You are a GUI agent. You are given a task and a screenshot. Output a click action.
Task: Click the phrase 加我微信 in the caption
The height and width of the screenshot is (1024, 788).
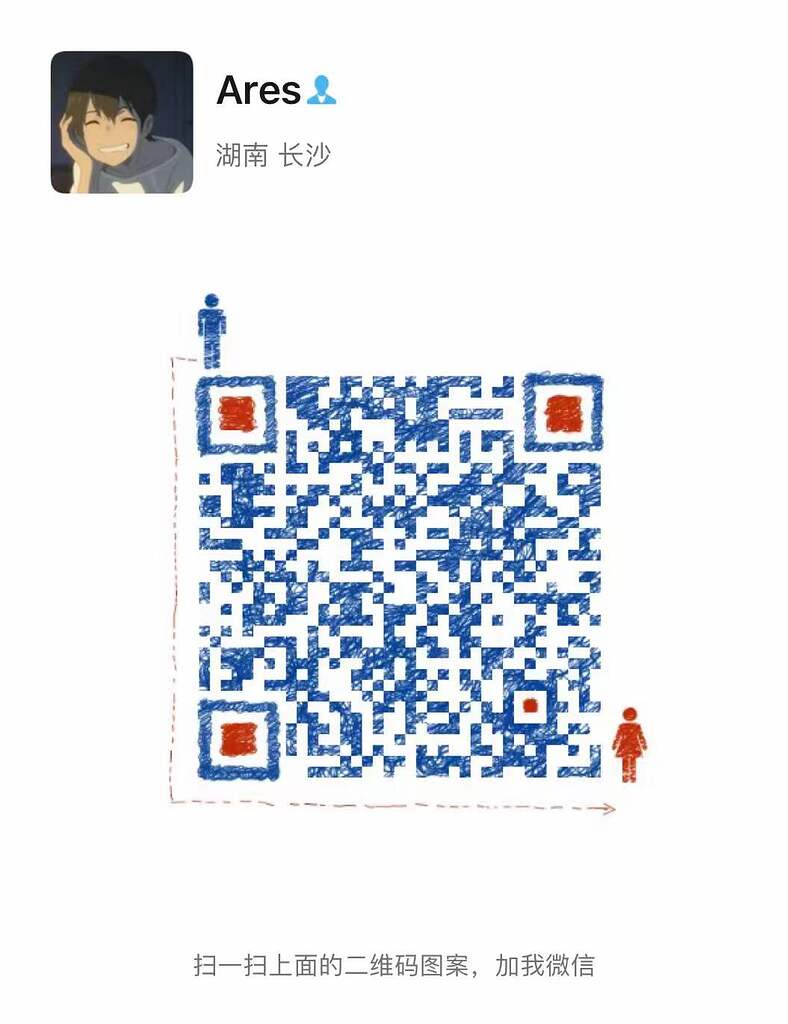click(548, 964)
